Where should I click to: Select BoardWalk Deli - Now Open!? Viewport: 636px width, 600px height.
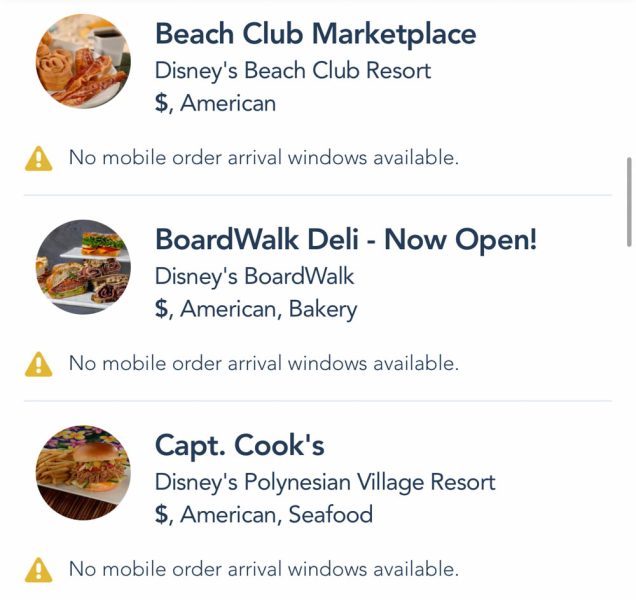pyautogui.click(x=345, y=241)
